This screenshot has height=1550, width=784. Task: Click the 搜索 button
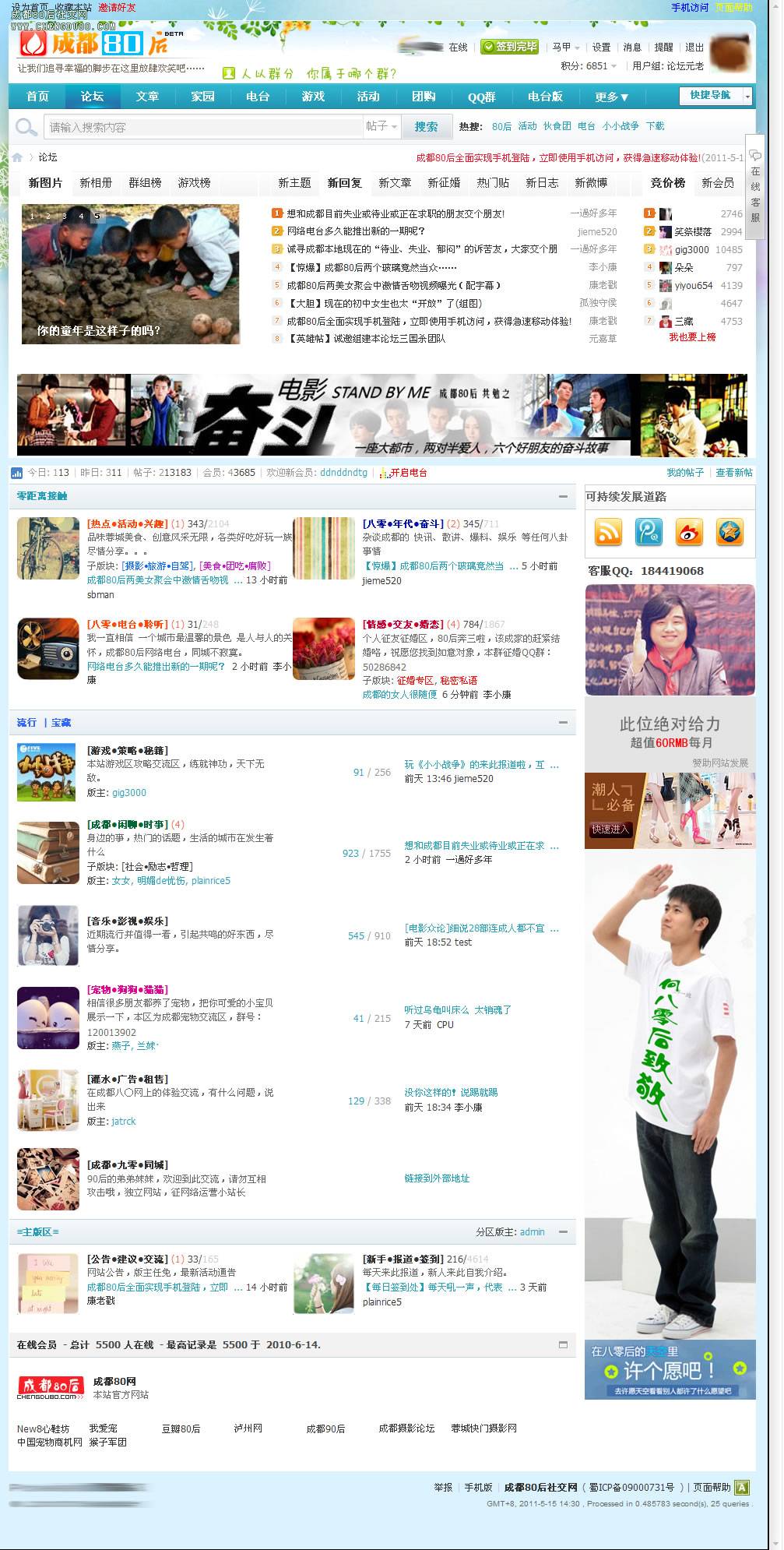[426, 127]
